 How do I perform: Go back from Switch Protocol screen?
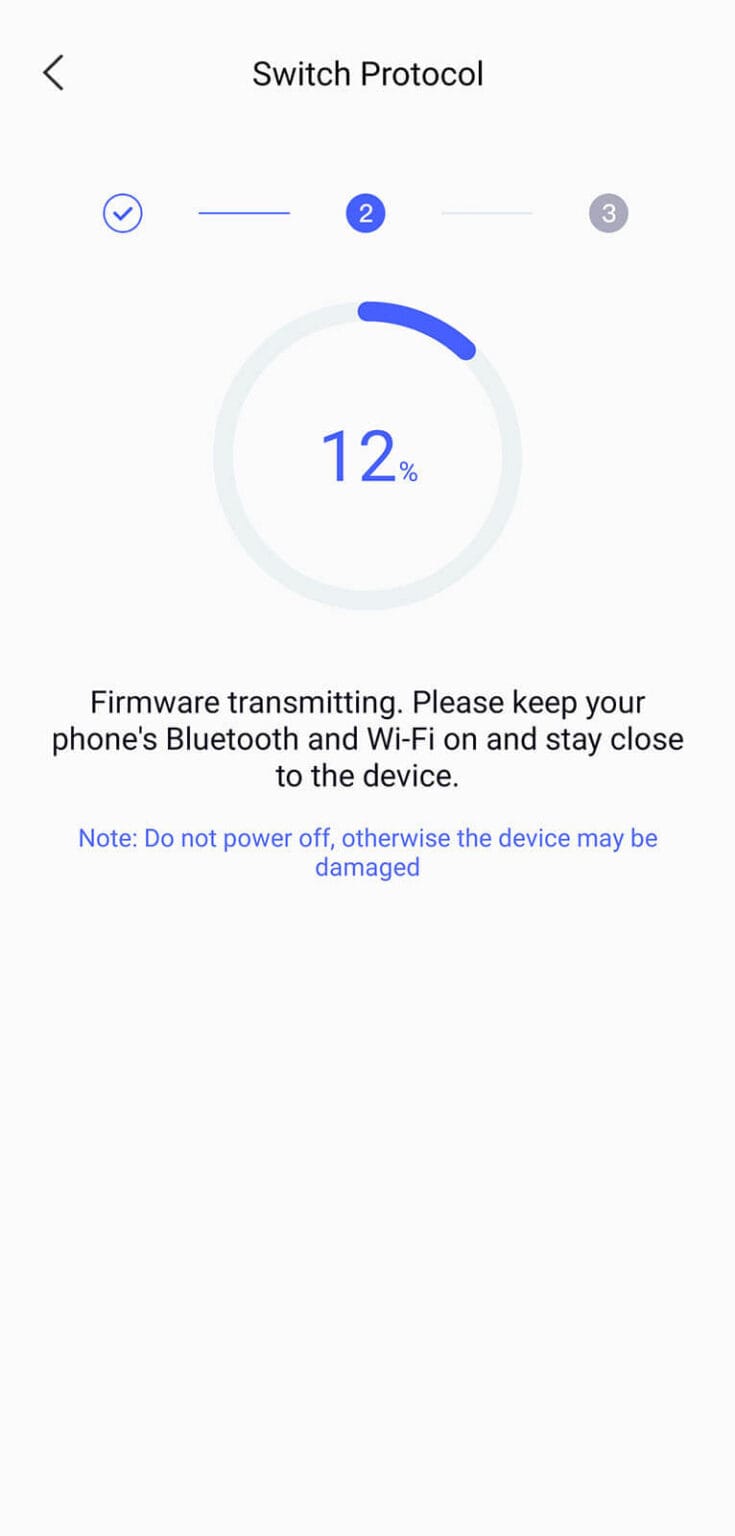pos(54,73)
